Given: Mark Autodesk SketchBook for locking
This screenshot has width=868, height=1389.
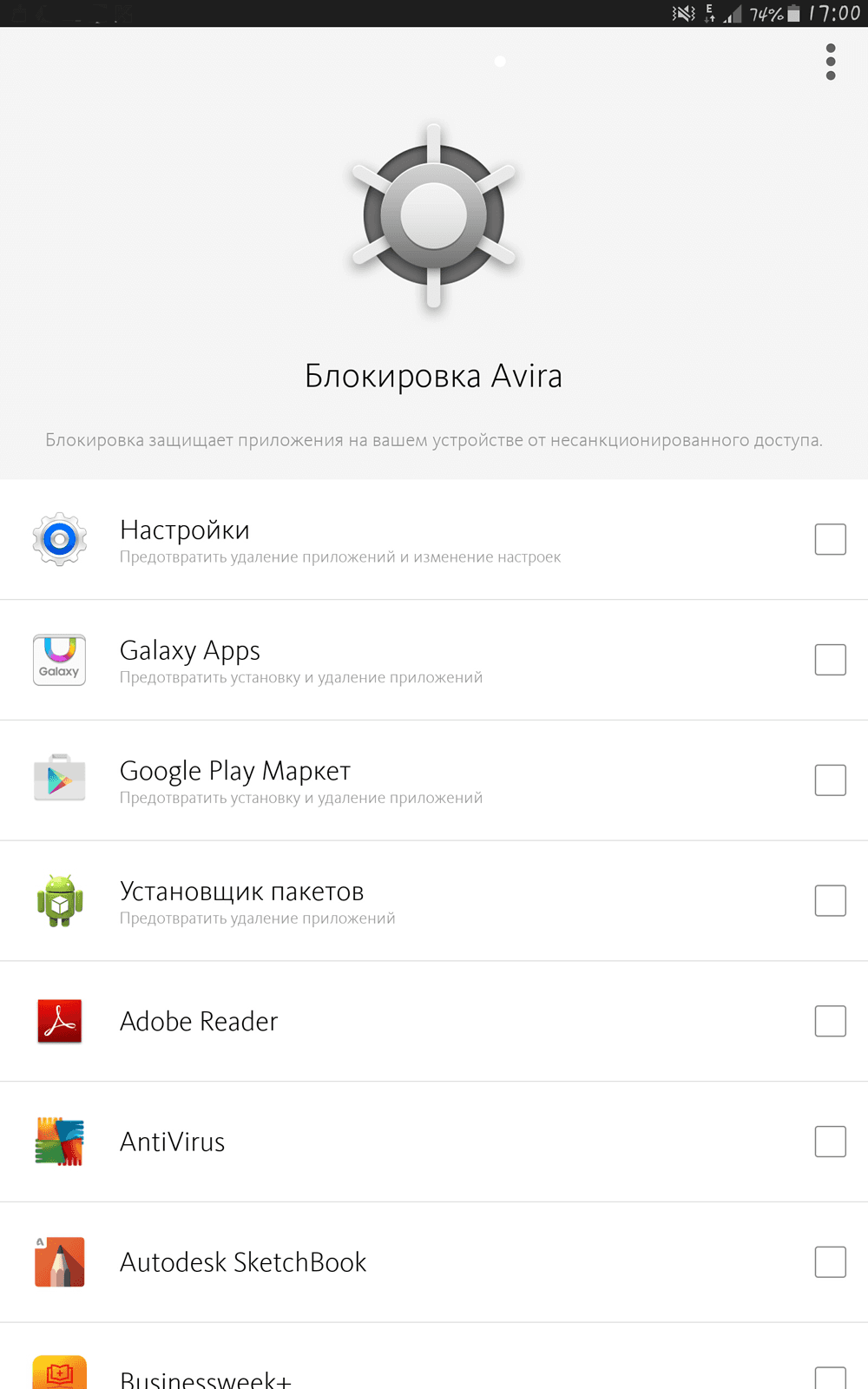Looking at the screenshot, I should pos(830,1262).
